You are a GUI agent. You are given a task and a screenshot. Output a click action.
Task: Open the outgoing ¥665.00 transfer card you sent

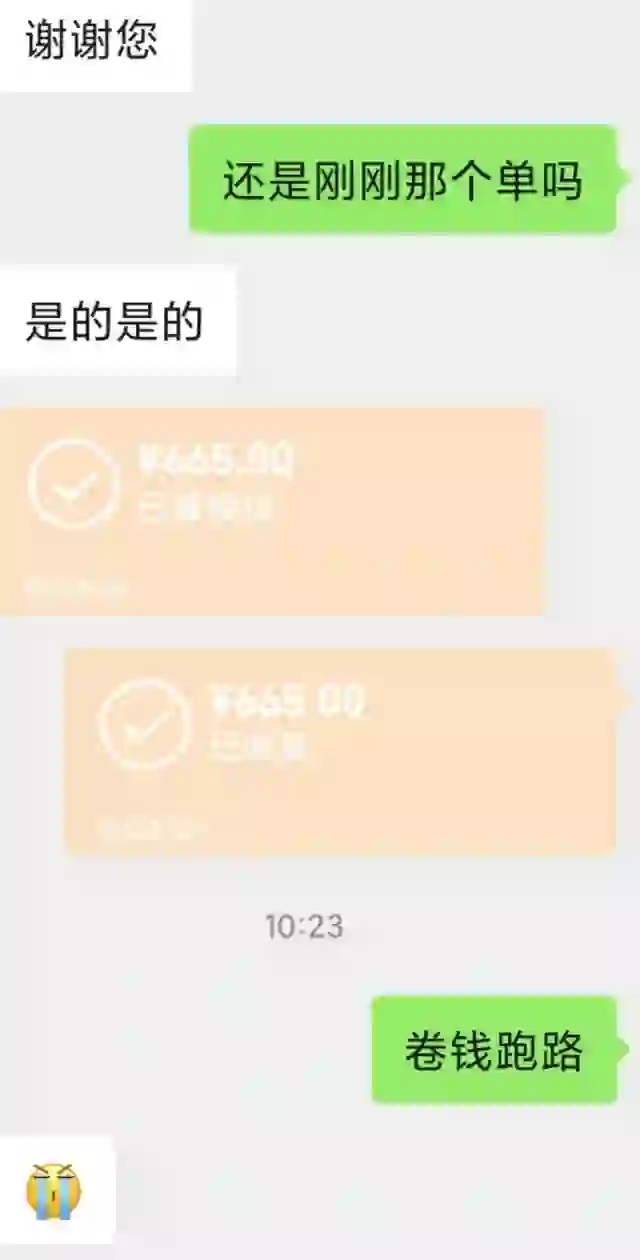click(340, 750)
